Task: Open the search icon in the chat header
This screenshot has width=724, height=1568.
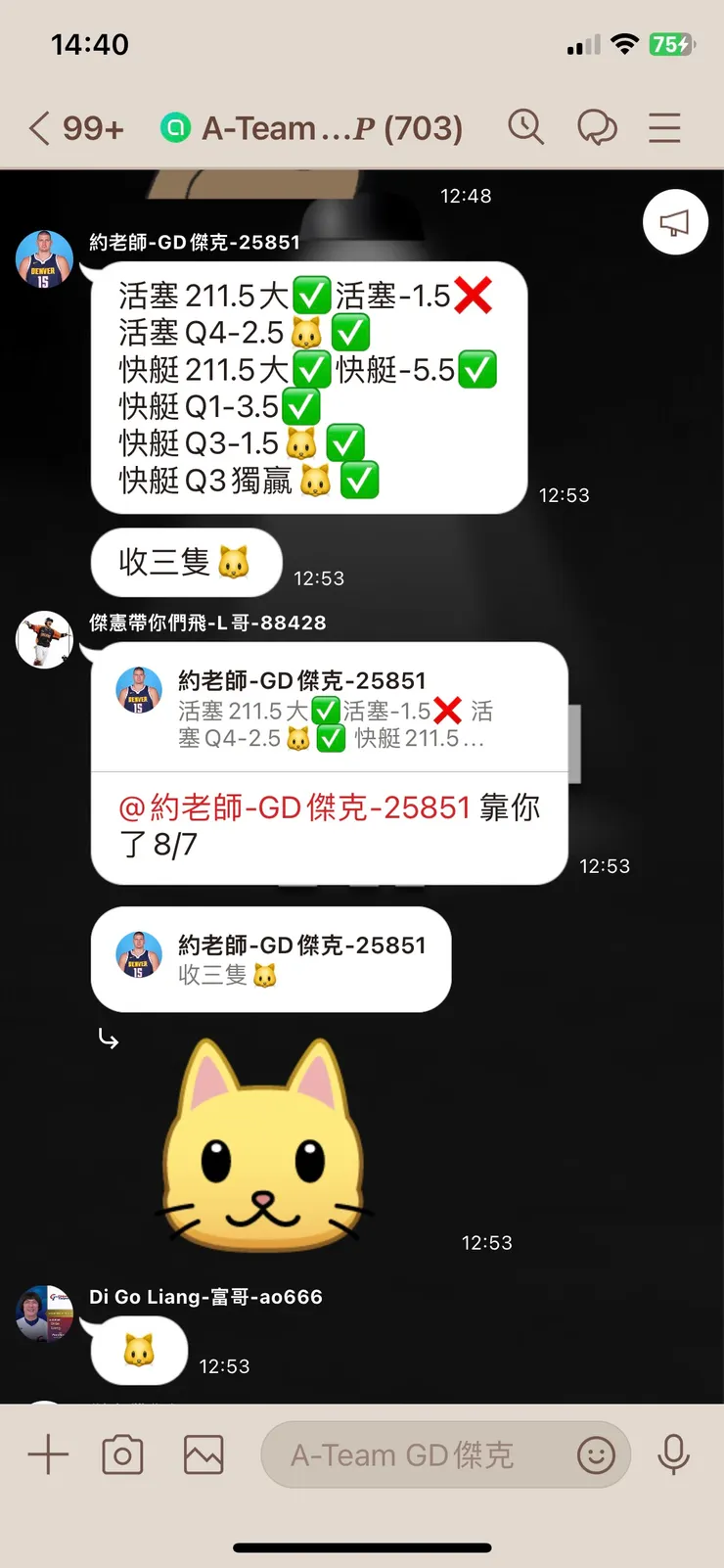Action: coord(526,127)
